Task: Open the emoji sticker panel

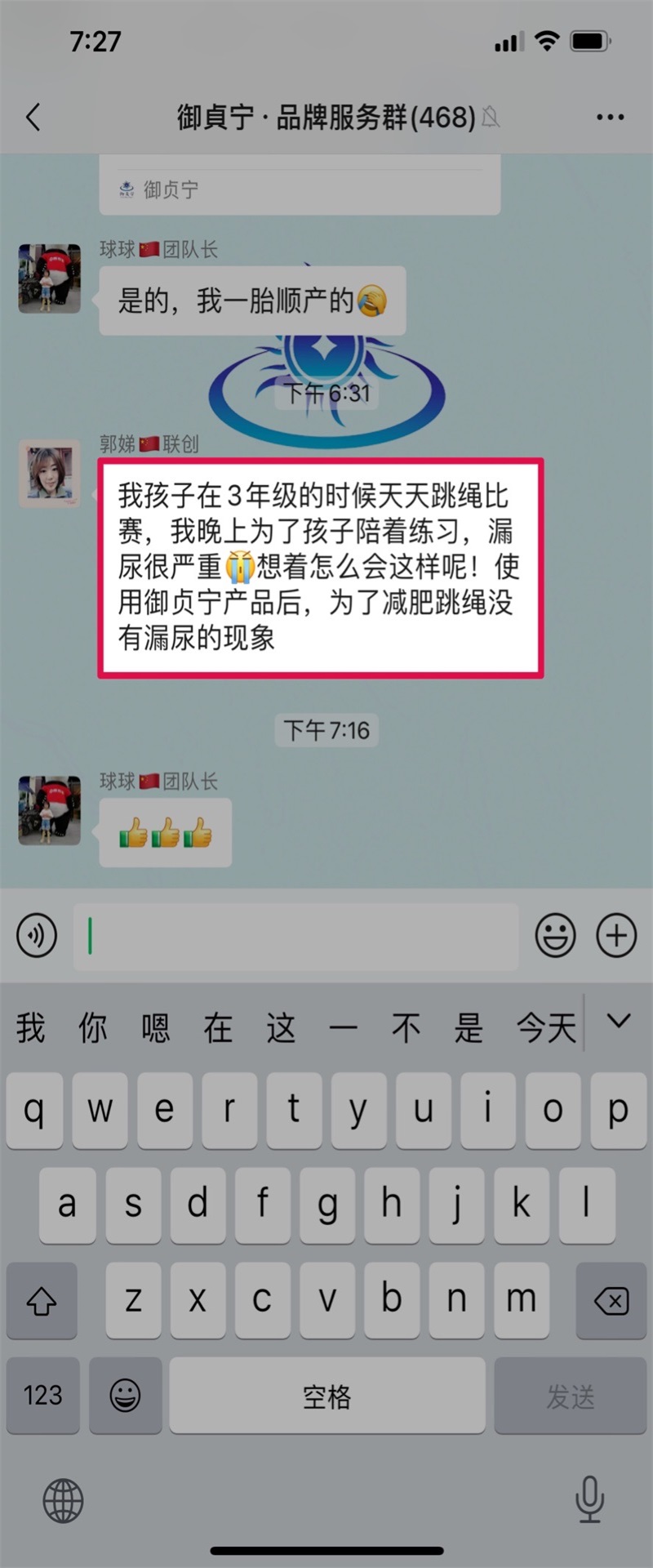Action: pyautogui.click(x=555, y=935)
